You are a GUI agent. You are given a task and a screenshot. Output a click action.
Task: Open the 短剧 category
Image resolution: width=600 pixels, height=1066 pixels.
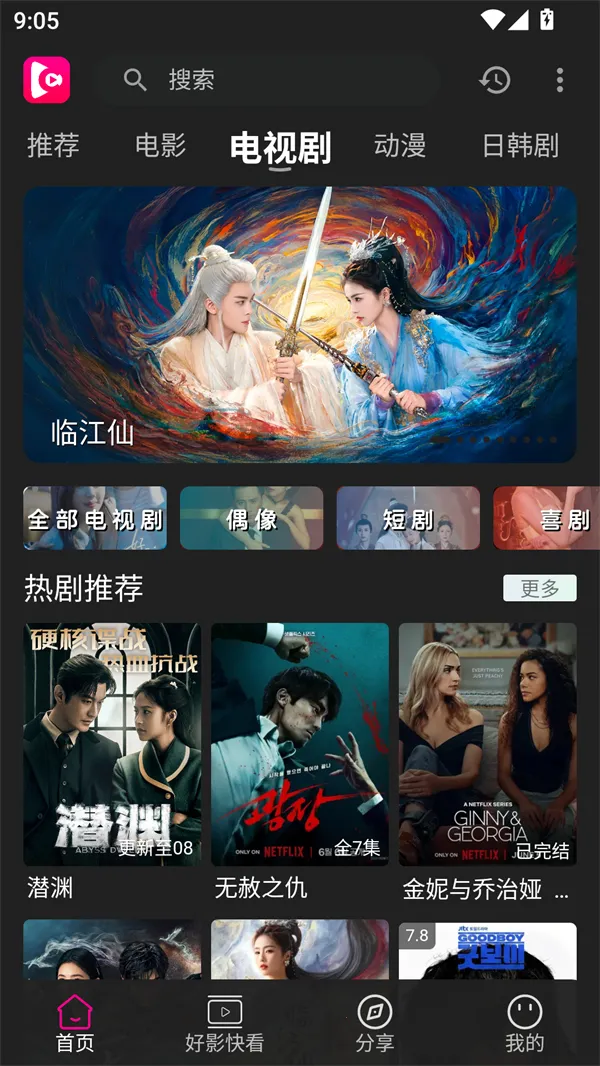click(x=408, y=518)
